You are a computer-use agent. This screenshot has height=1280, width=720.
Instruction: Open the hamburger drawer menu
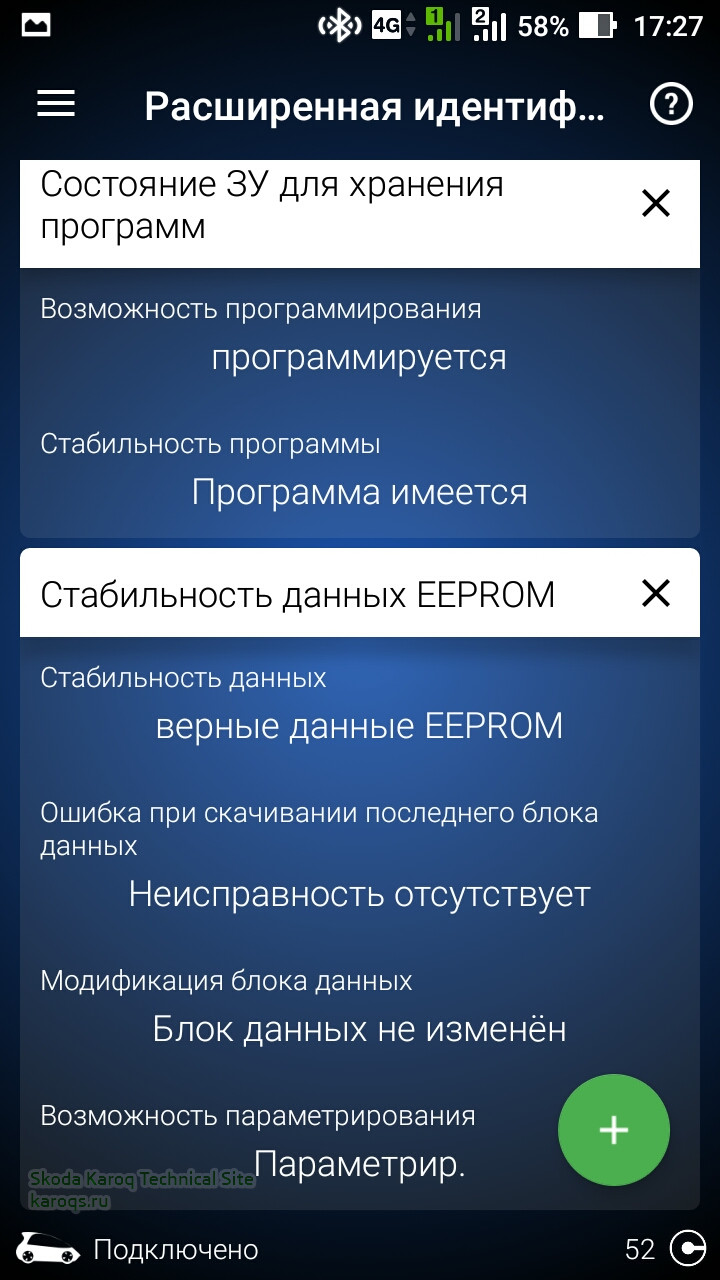56,104
